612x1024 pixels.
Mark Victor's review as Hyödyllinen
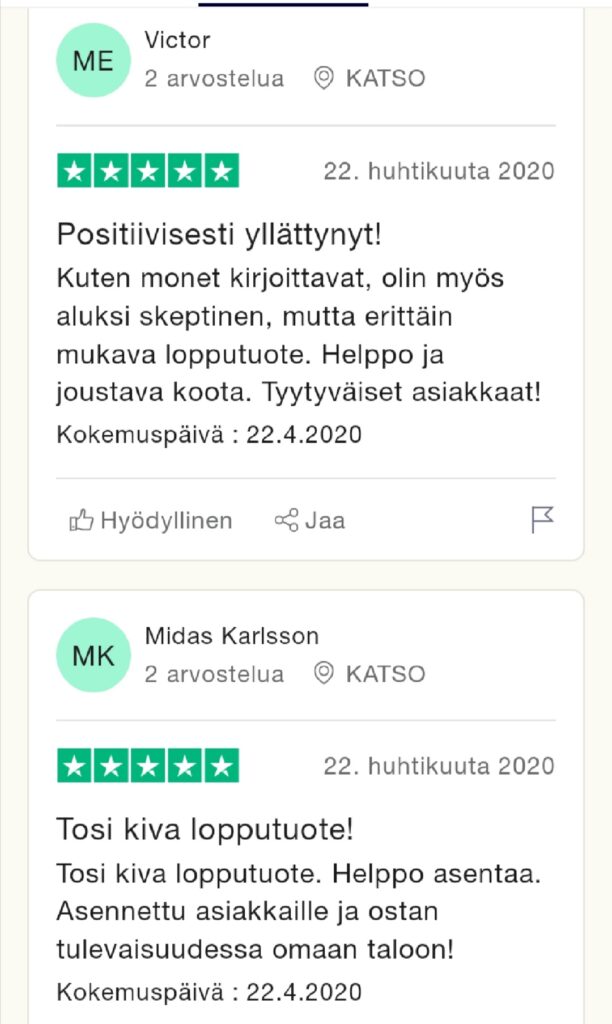pos(150,520)
